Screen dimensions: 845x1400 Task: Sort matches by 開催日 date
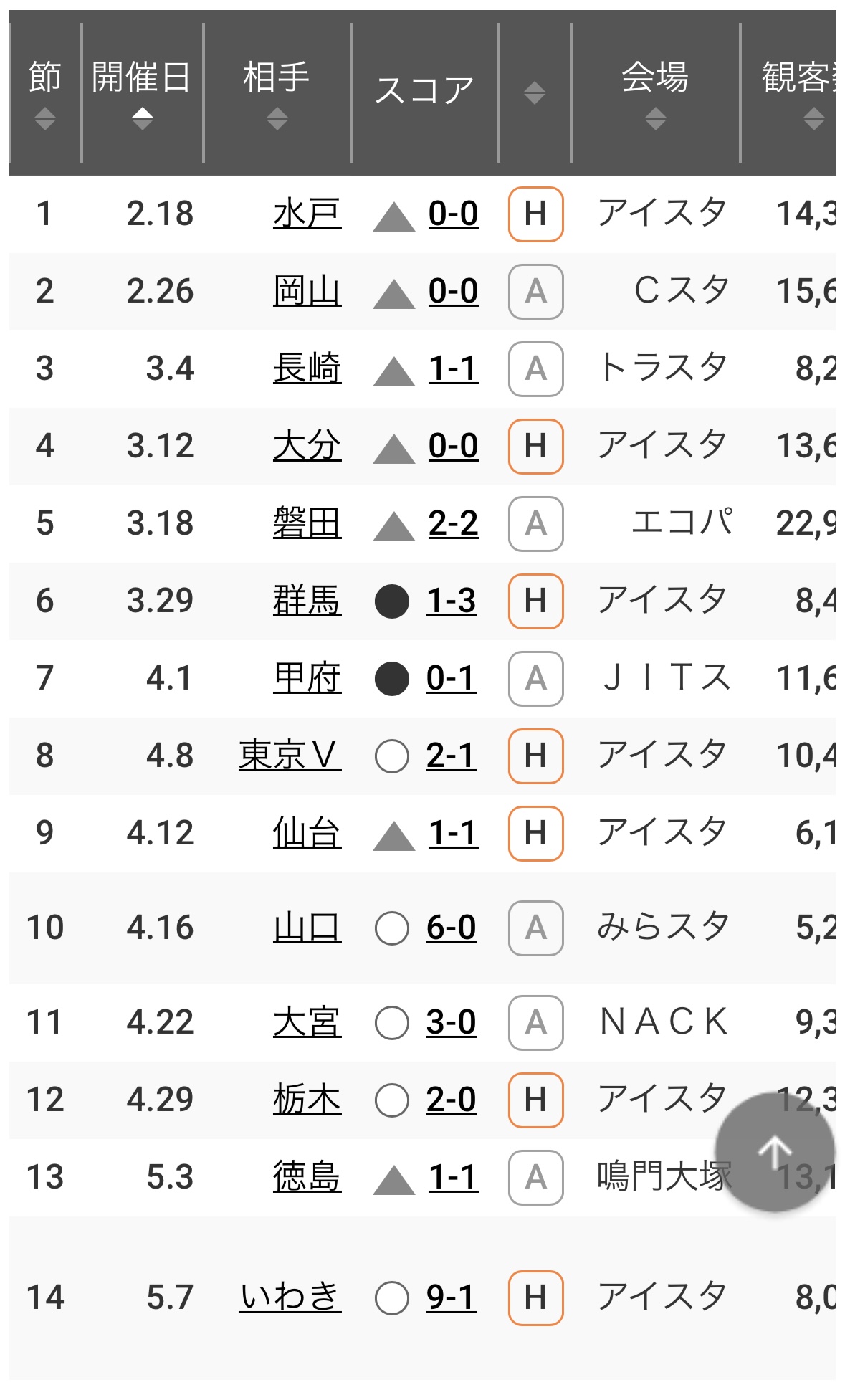pyautogui.click(x=142, y=93)
